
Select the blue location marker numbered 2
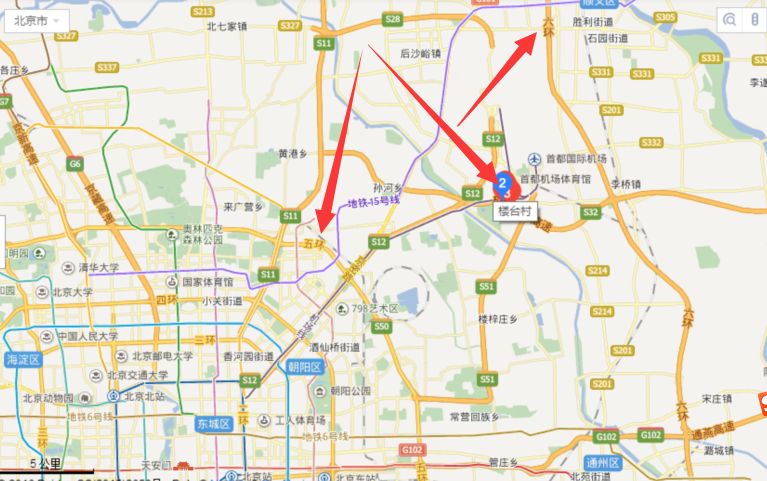coord(501,181)
